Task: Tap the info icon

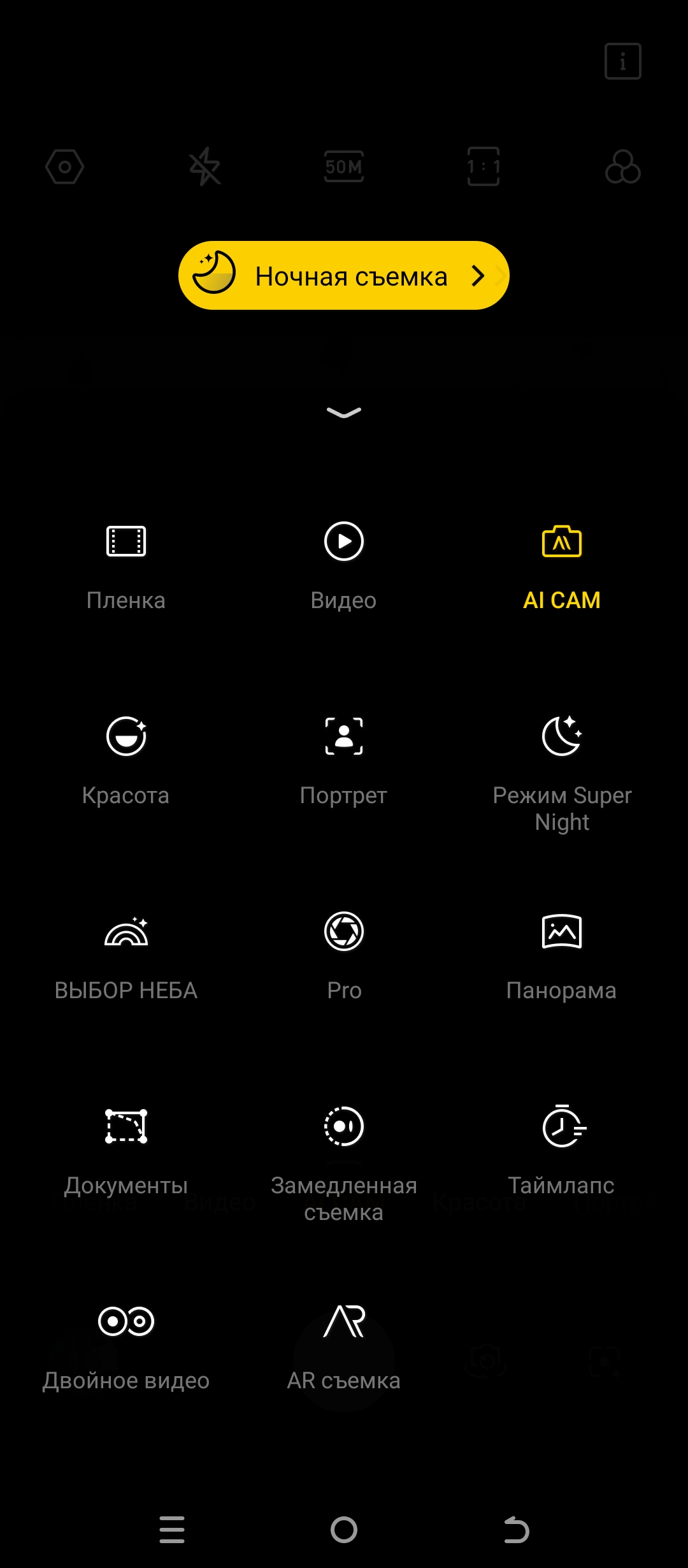Action: pyautogui.click(x=622, y=61)
